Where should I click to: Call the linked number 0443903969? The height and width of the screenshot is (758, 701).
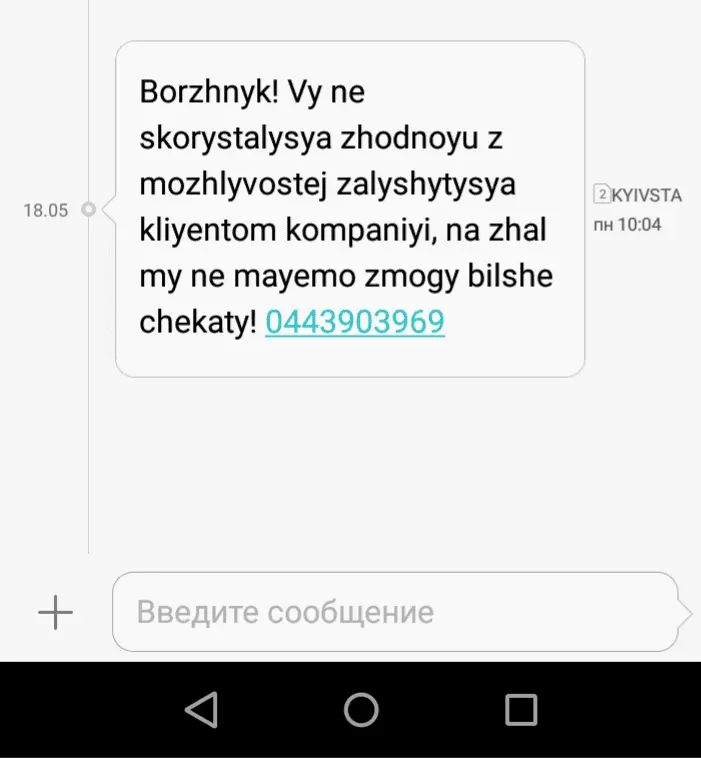pos(354,322)
